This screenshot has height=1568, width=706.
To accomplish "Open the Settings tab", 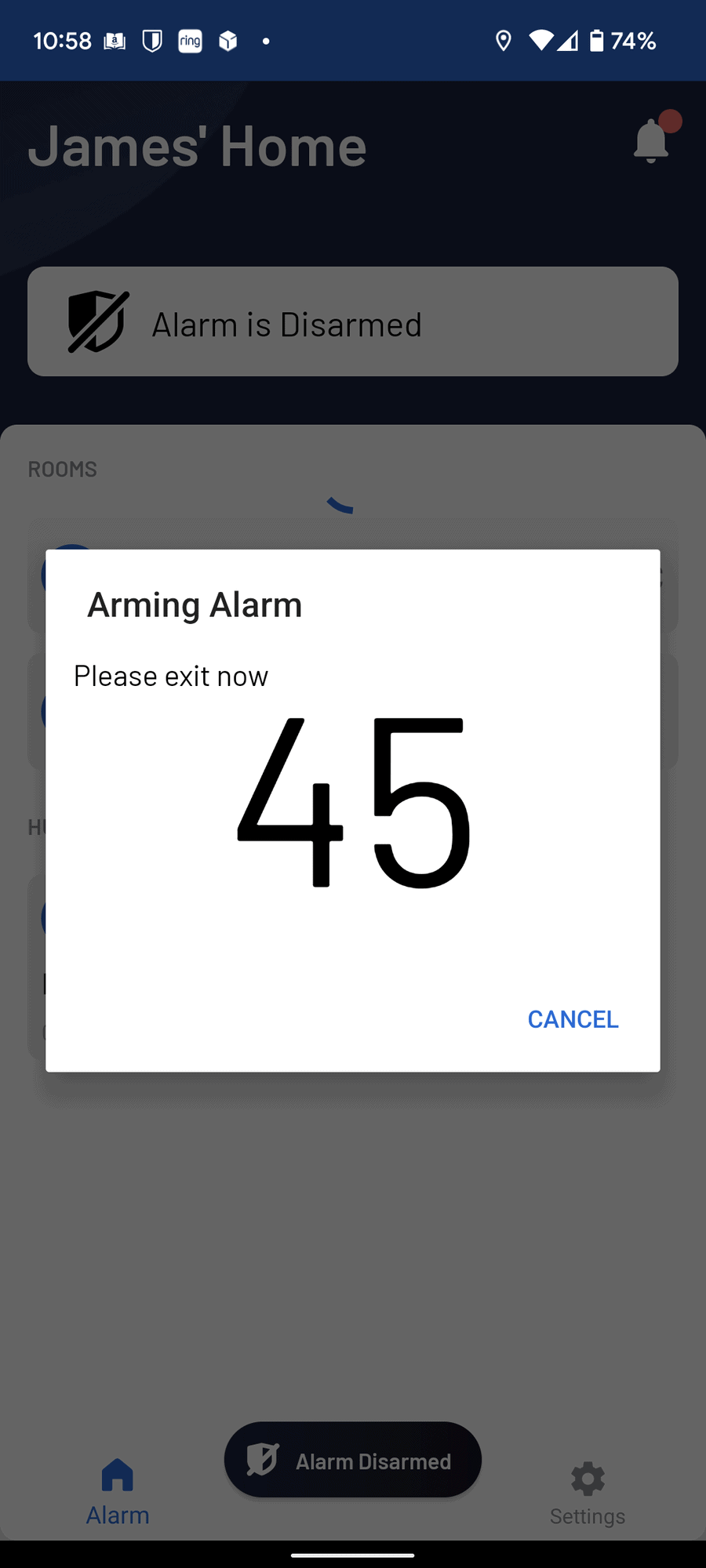I will [588, 1494].
